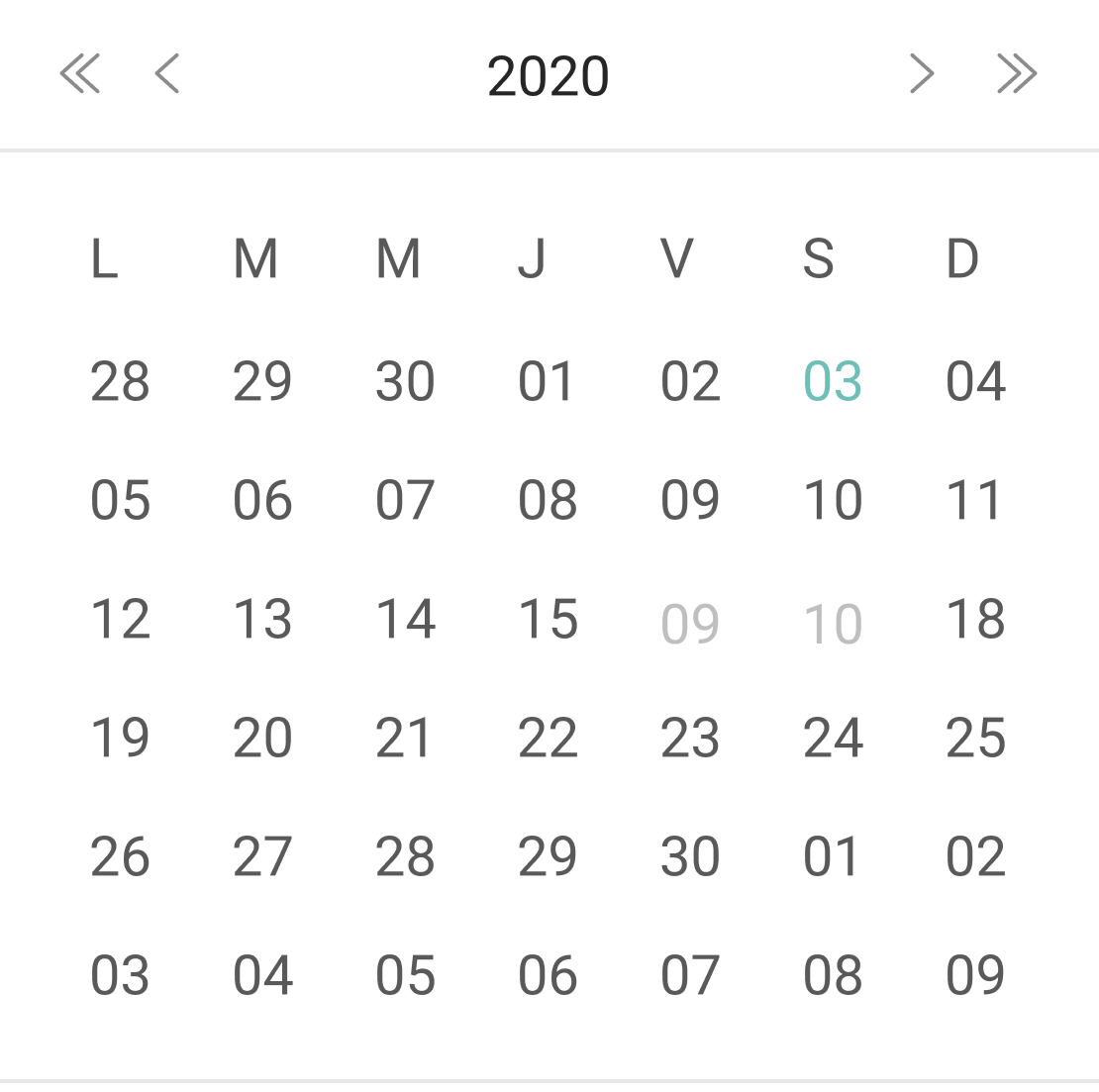Pick date 15 in the calendar
The image size is (1099, 1092).
(548, 620)
